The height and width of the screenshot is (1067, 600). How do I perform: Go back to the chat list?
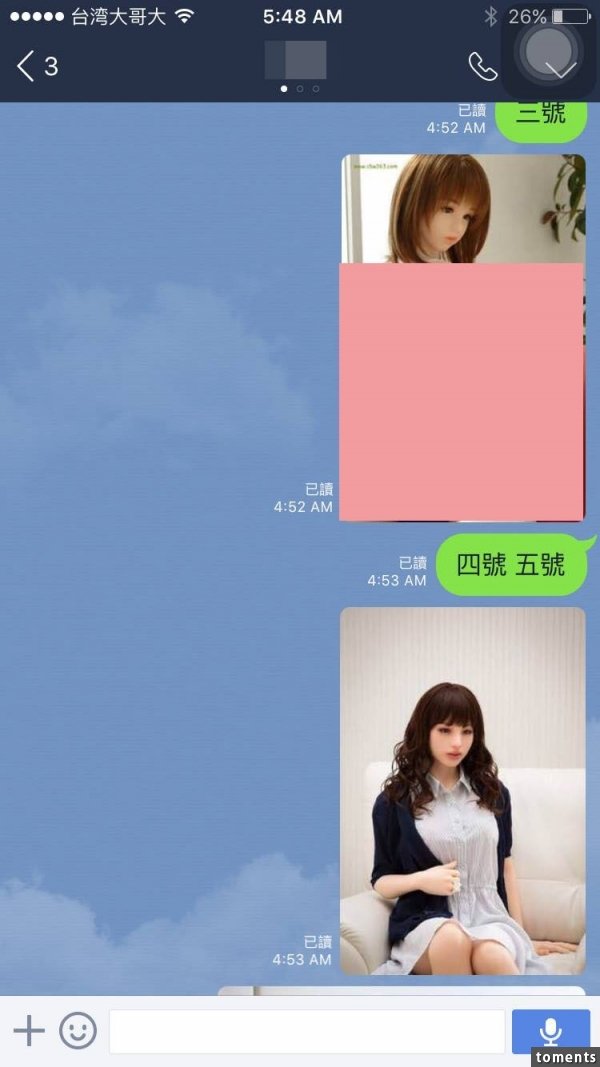36,67
